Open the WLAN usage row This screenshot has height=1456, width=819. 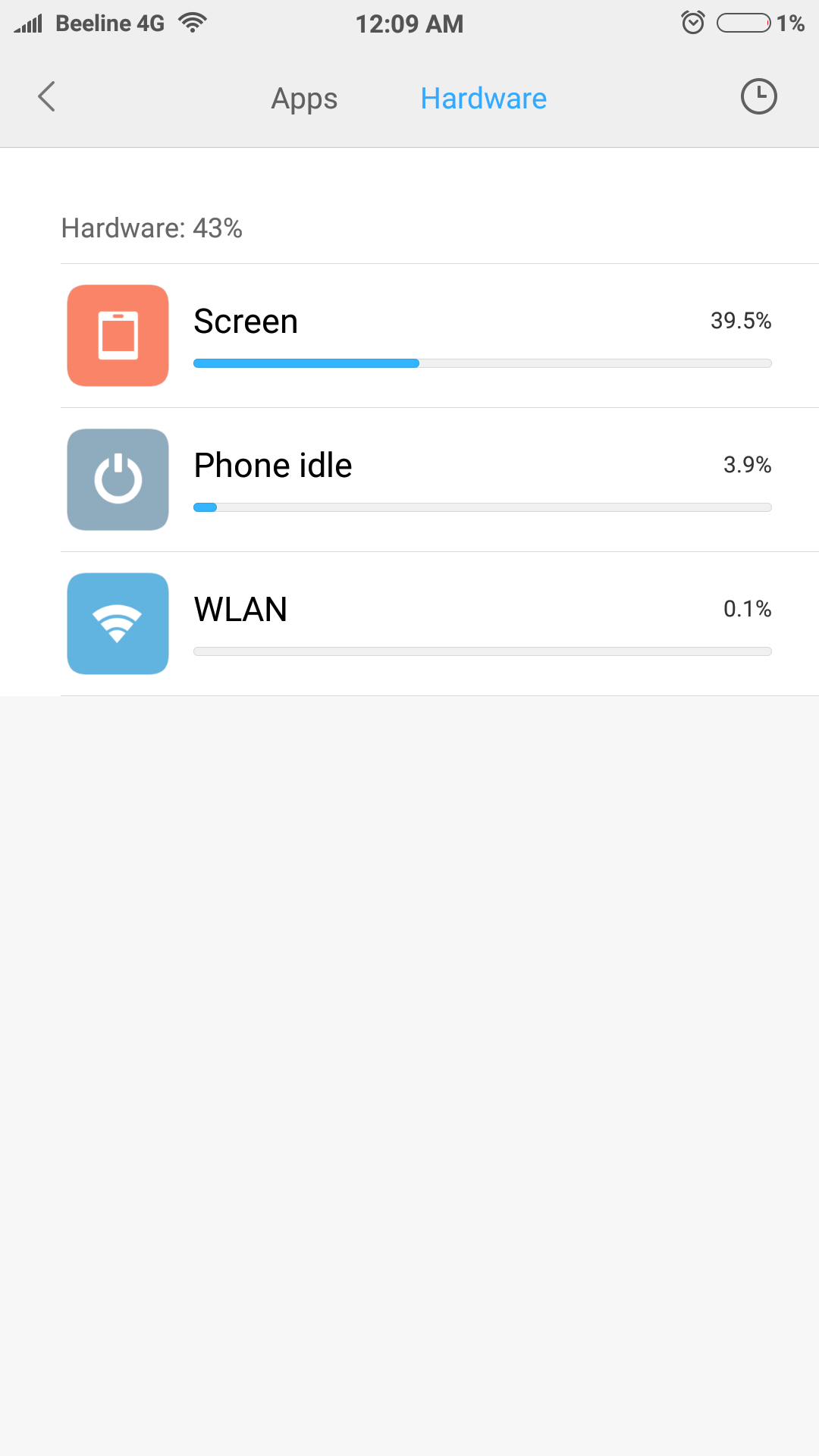[440, 624]
